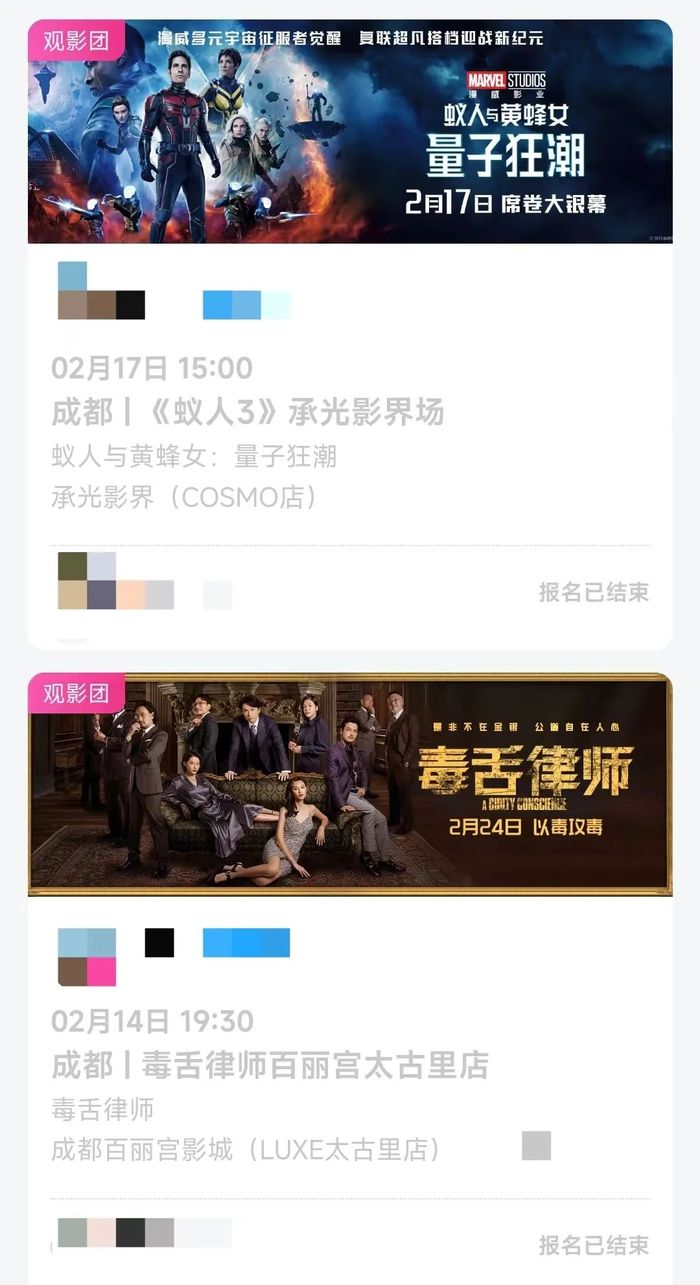Open the 毒舌律师百丽宫太古里店 event card
Screen dimensions: 700x1285
coord(270,1066)
